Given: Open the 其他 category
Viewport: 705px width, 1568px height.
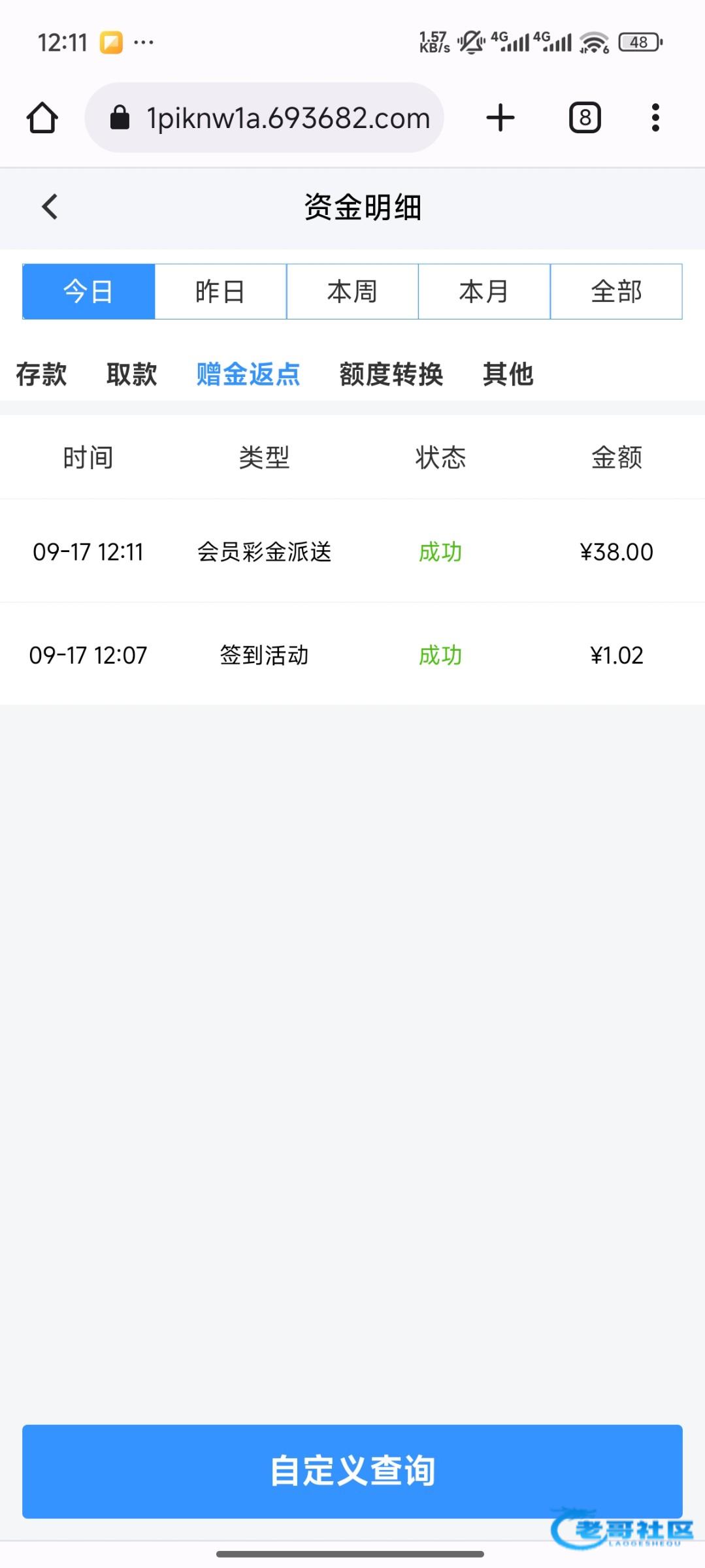Looking at the screenshot, I should (x=508, y=374).
